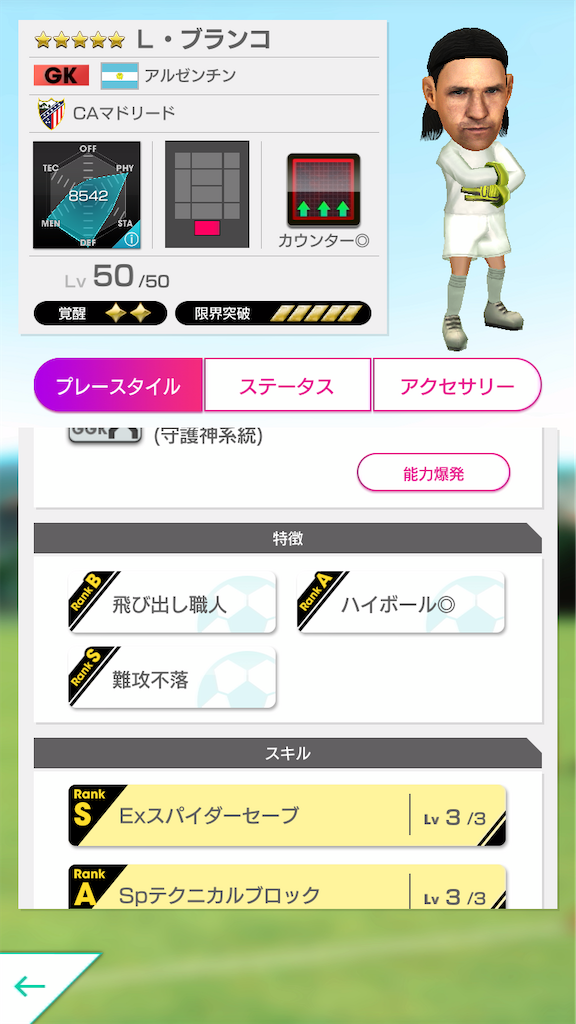Tap the radar chart info icon
Screen dimensions: 576x1024
tap(131, 239)
